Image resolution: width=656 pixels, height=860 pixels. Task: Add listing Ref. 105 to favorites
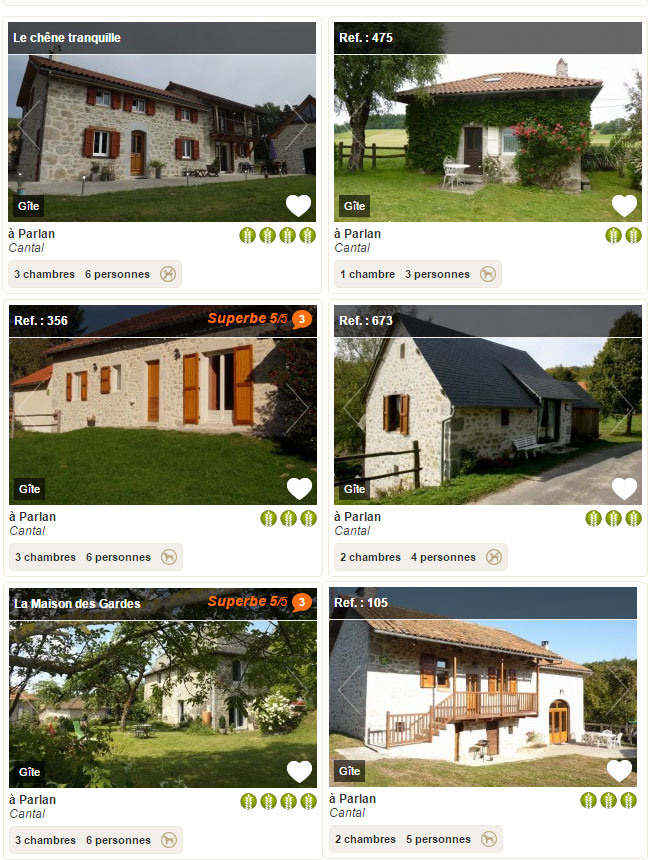(620, 771)
